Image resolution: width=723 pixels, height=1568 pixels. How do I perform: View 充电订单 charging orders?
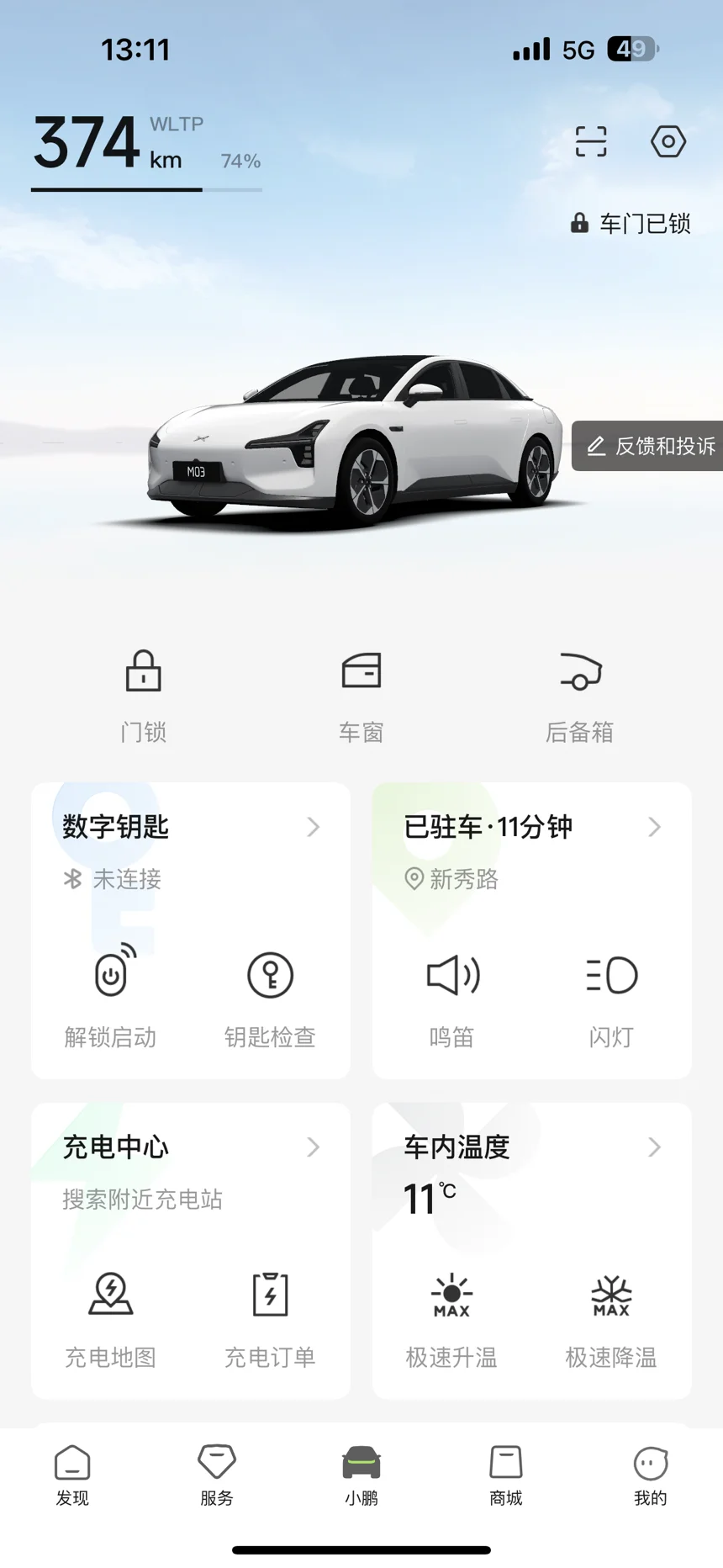click(270, 1316)
